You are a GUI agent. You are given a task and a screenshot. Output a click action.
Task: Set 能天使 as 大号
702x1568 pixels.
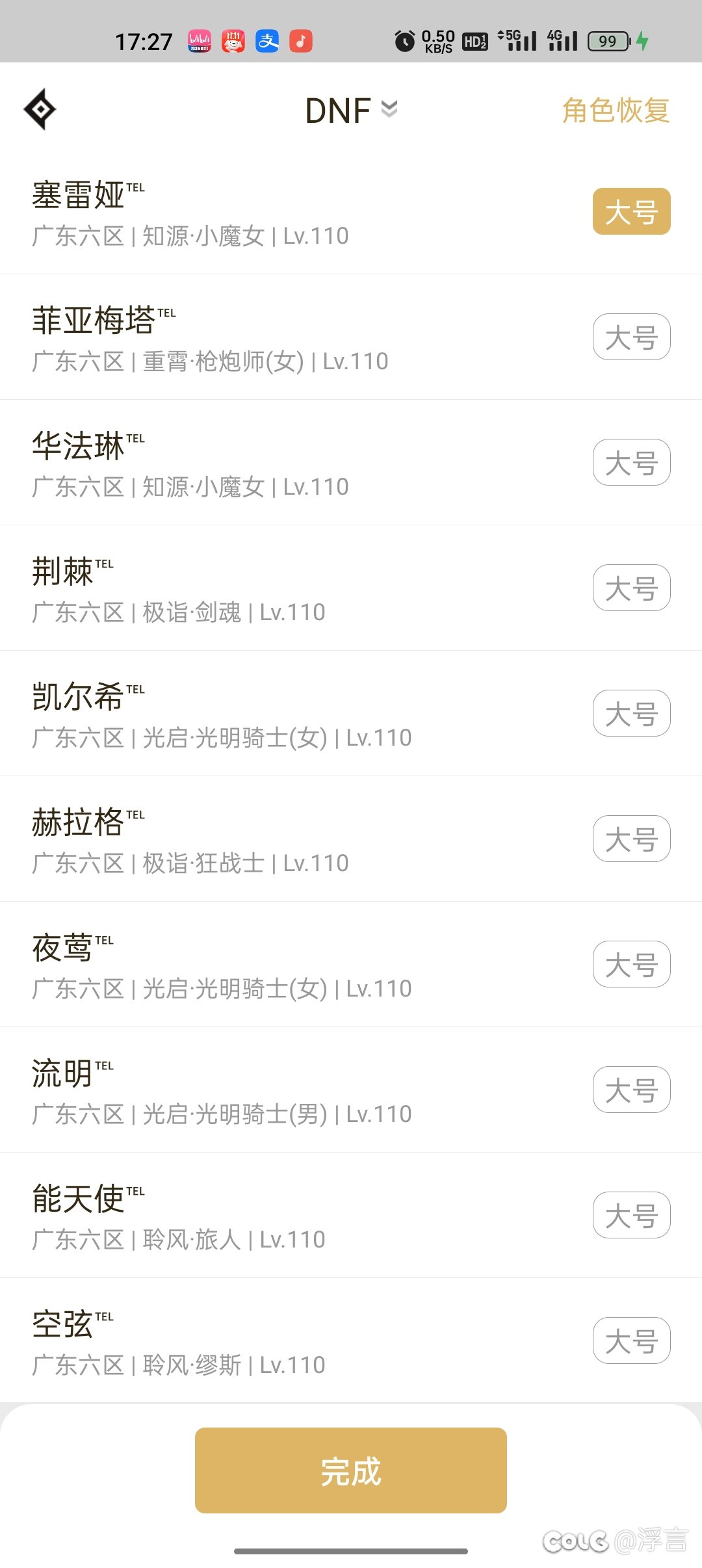pyautogui.click(x=631, y=1215)
